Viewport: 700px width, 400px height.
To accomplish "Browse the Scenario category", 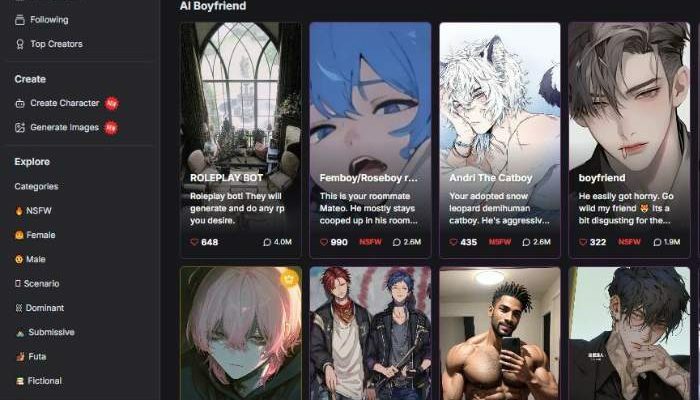I will (x=42, y=284).
